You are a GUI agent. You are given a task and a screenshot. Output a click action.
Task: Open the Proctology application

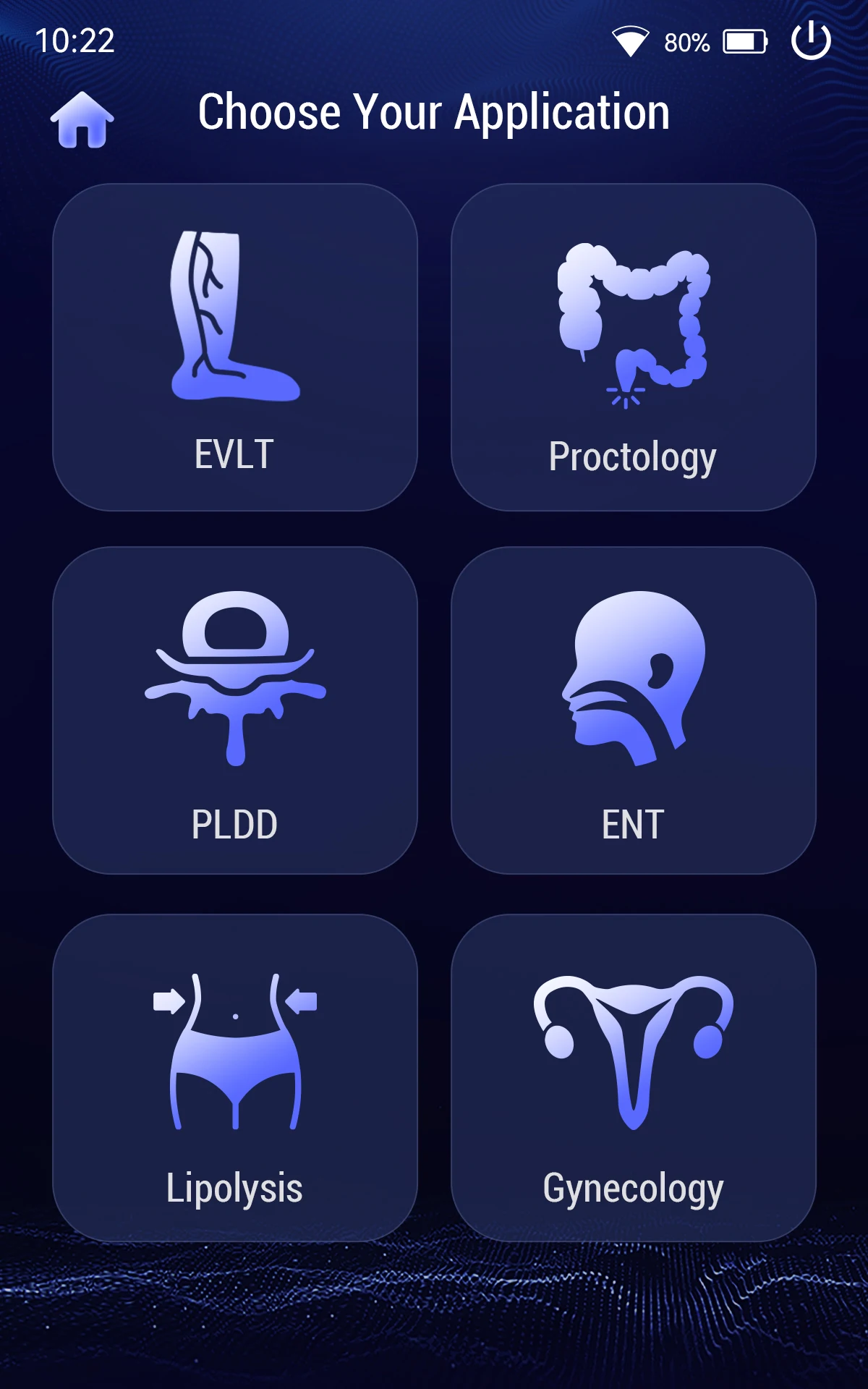(633, 347)
